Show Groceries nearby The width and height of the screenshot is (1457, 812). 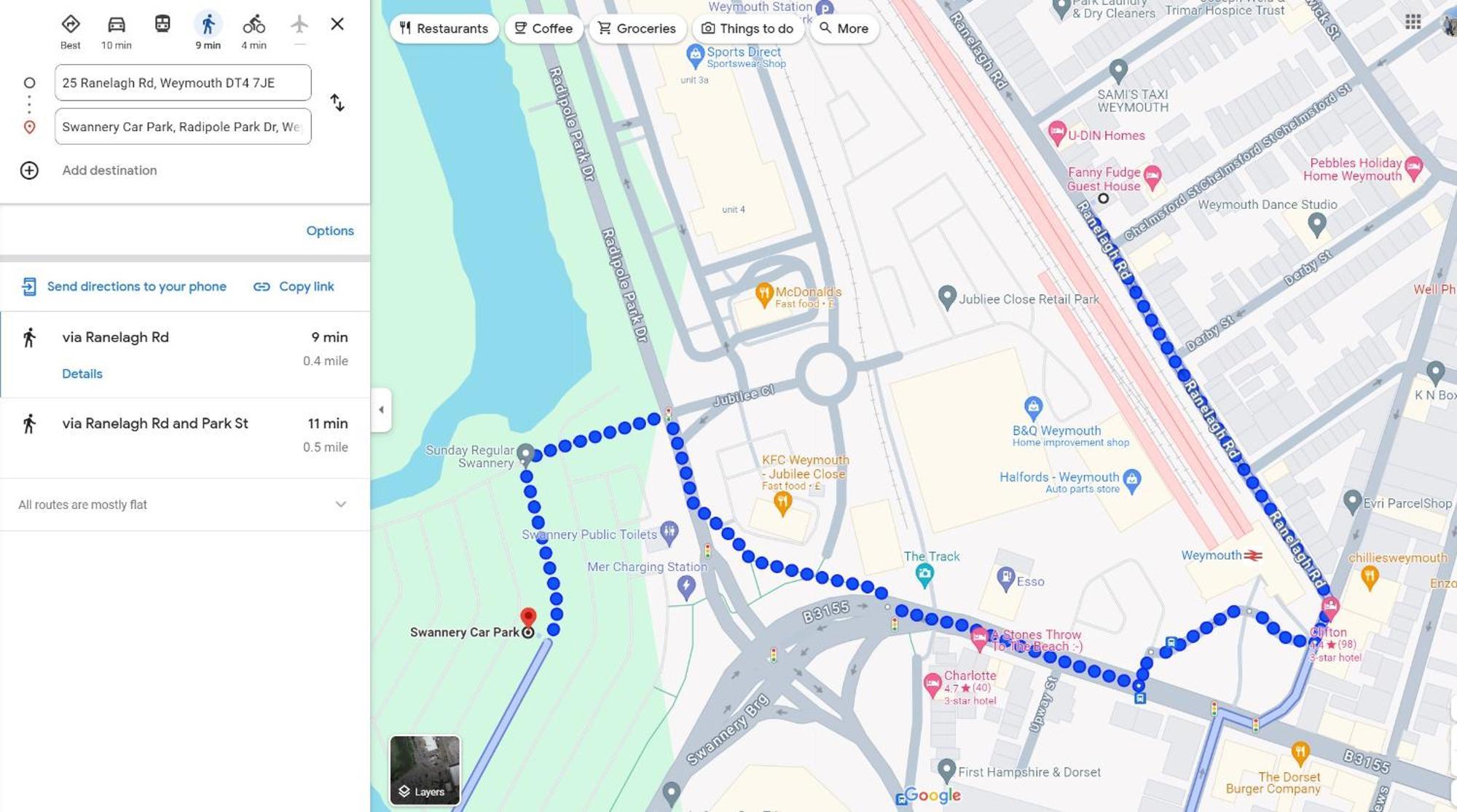point(637,28)
